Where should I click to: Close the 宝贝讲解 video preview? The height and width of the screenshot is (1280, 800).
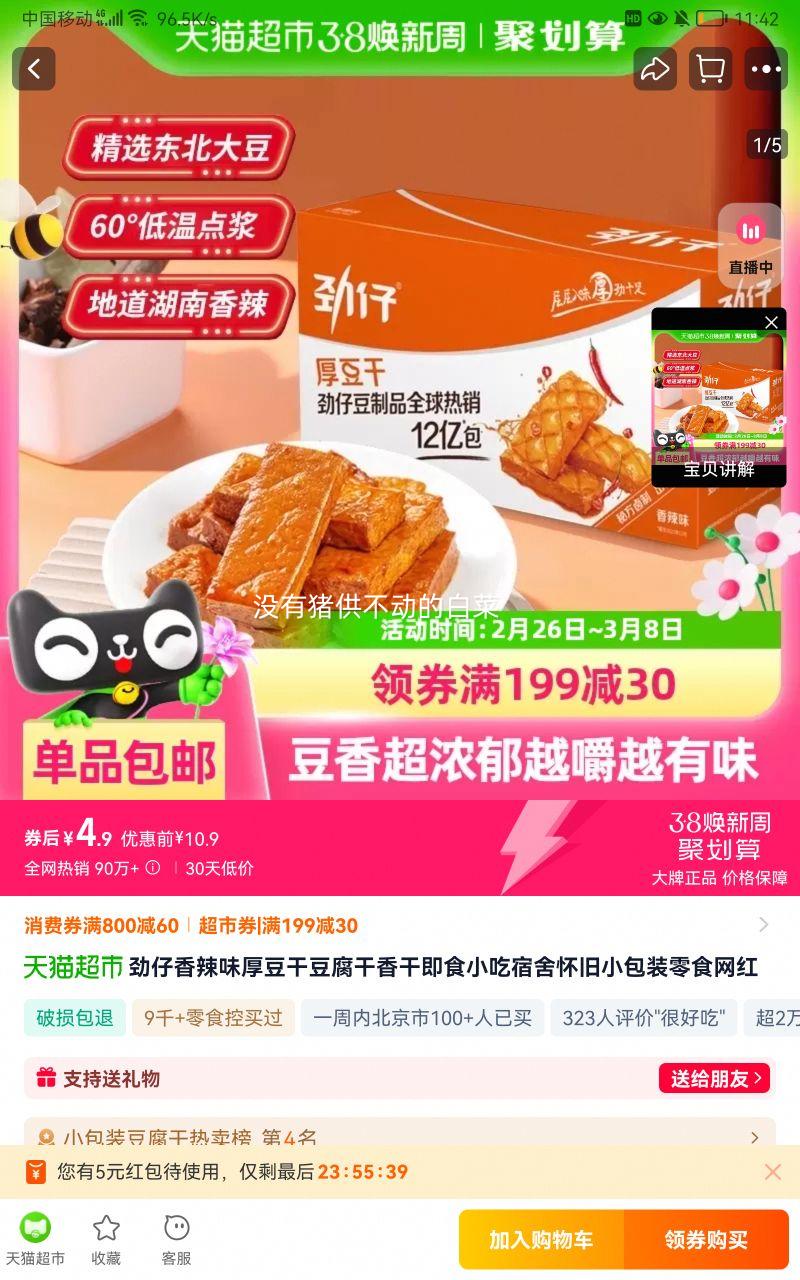click(x=770, y=322)
